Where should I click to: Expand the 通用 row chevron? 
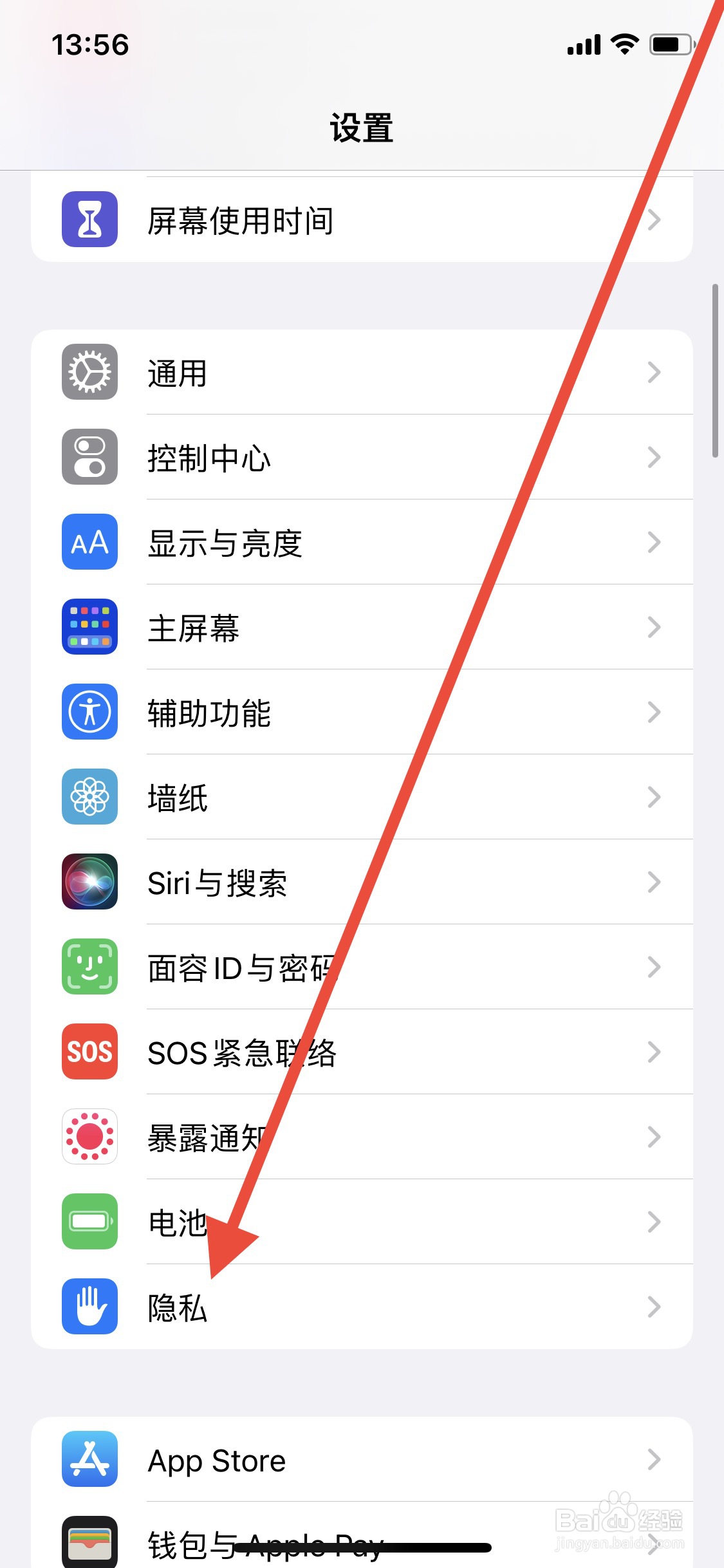pyautogui.click(x=653, y=372)
